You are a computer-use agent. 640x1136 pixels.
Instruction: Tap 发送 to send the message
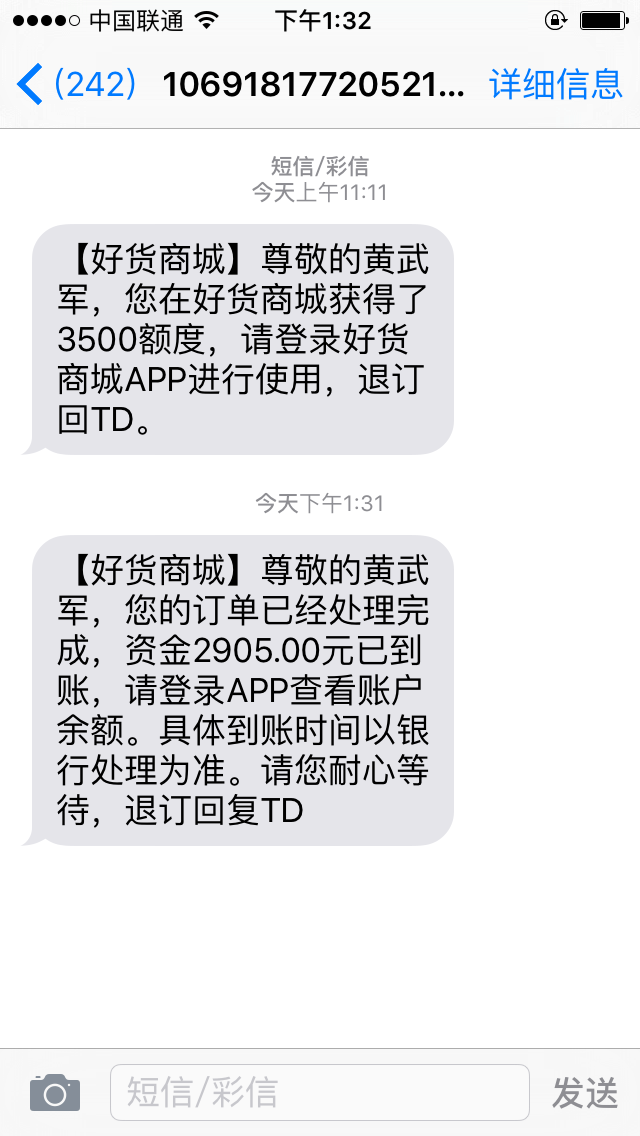[x=585, y=1093]
